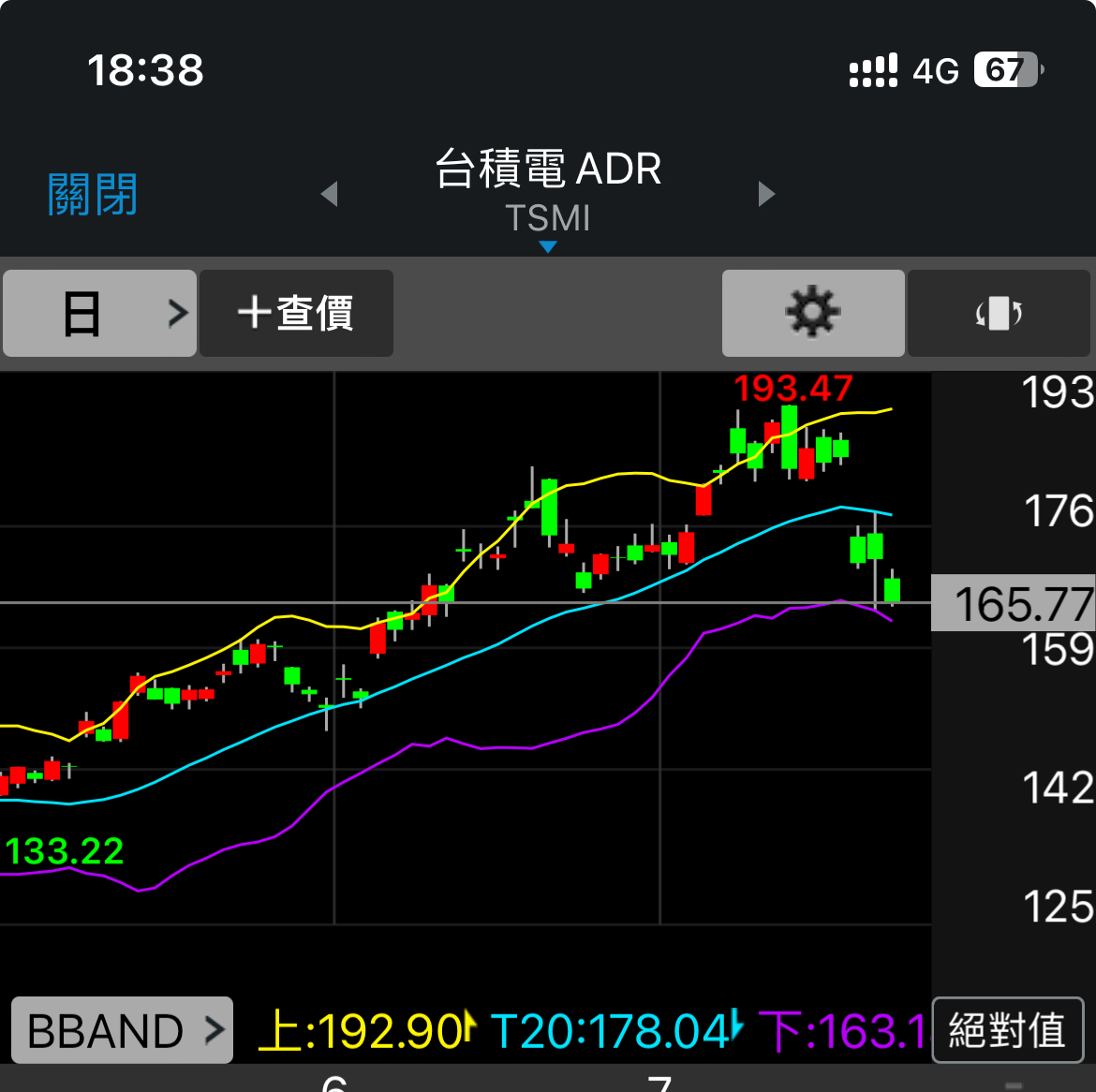Go to the next stock arrow

(766, 194)
